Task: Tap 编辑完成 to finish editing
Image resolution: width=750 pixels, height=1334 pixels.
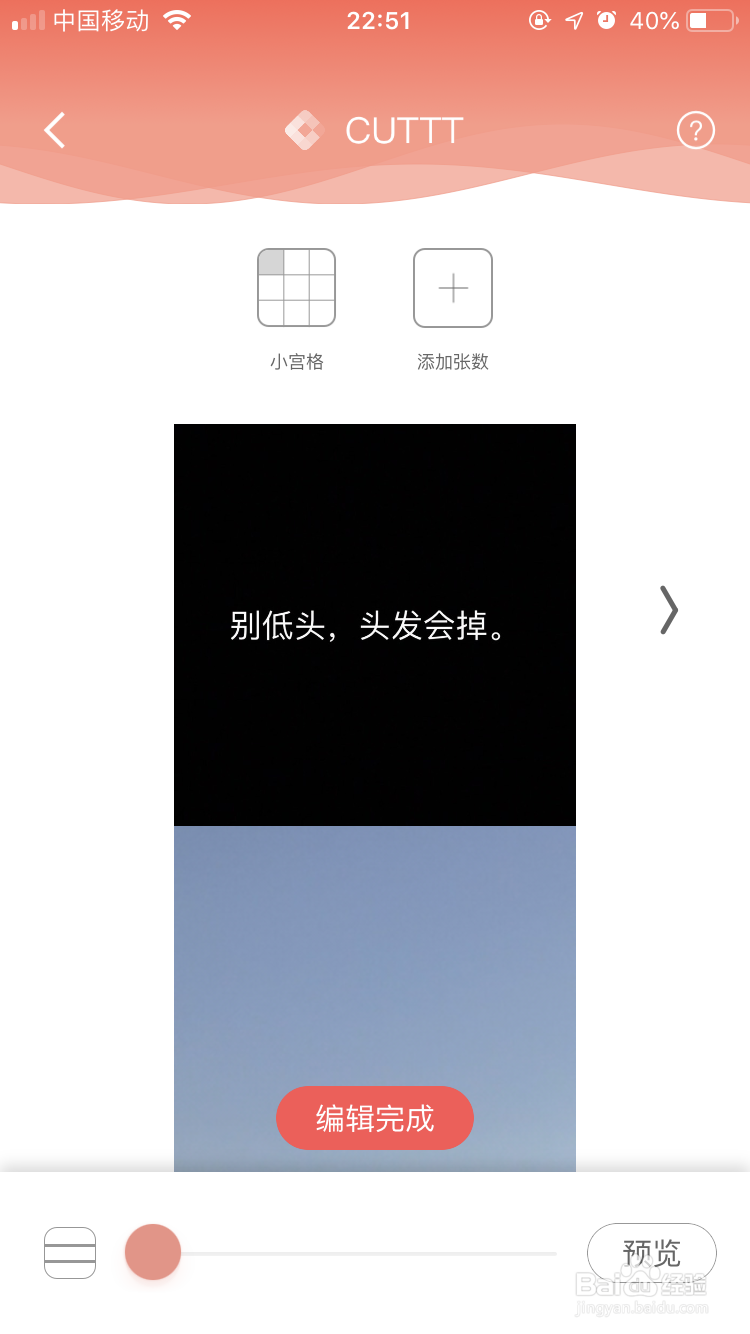Action: (375, 1118)
